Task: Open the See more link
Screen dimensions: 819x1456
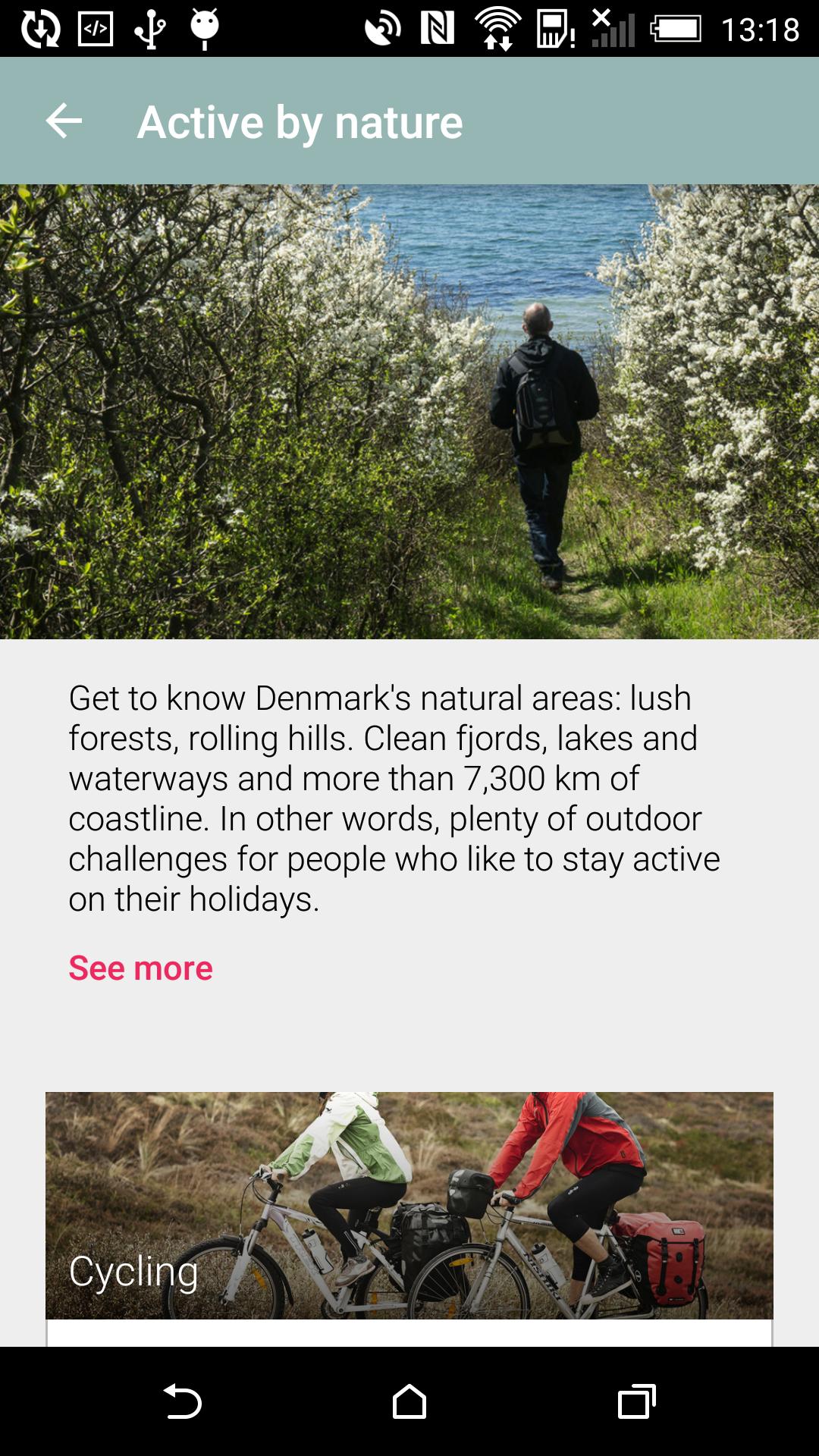Action: pyautogui.click(x=140, y=968)
